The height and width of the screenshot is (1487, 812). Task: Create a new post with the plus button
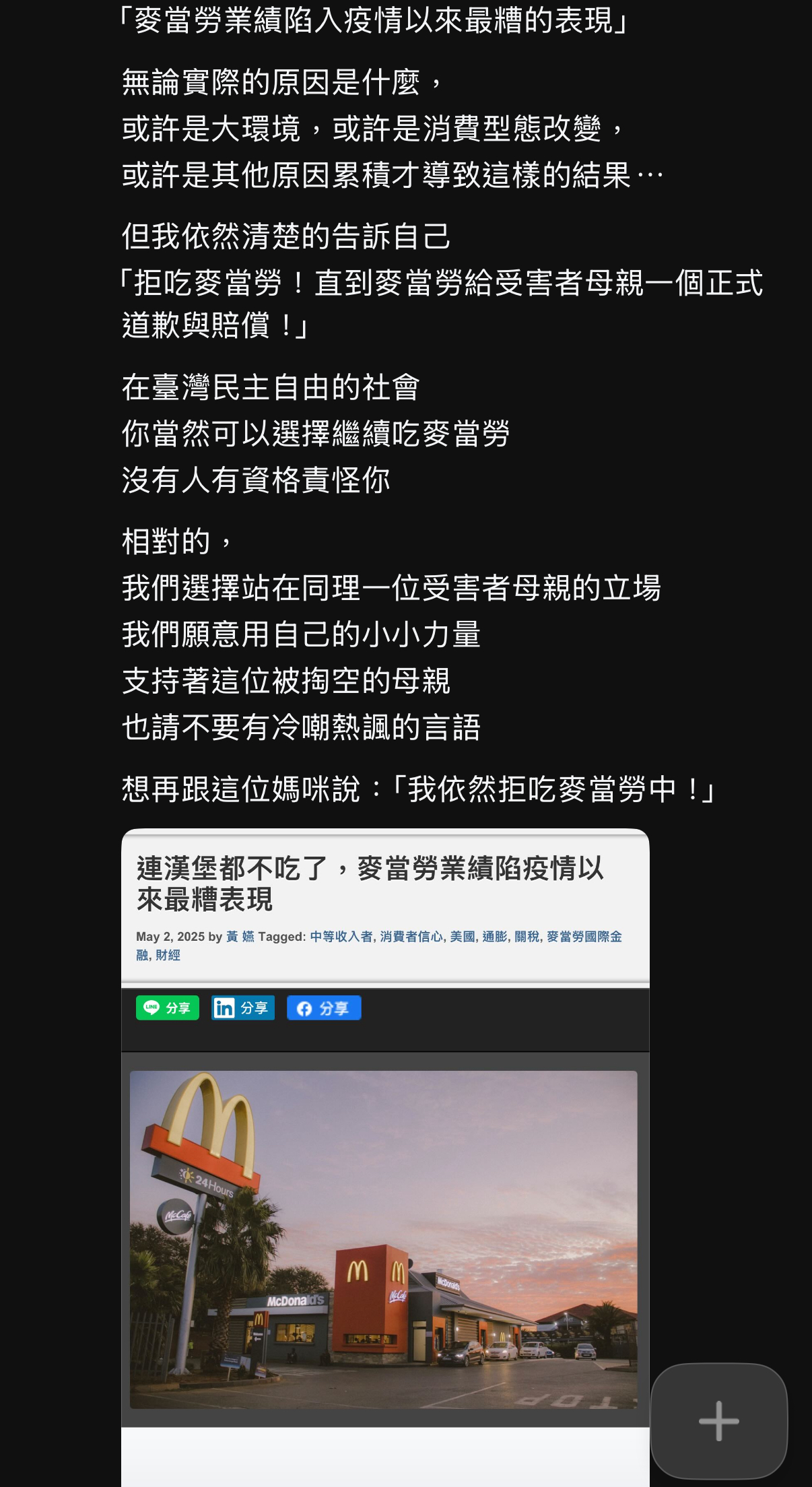click(x=718, y=1420)
